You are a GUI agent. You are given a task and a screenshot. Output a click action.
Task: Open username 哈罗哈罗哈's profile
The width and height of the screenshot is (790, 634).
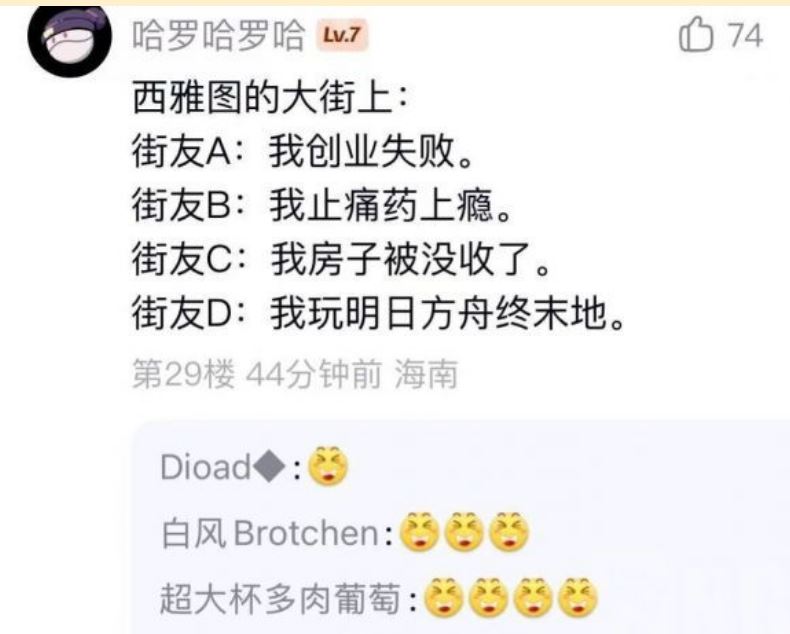click(x=217, y=38)
